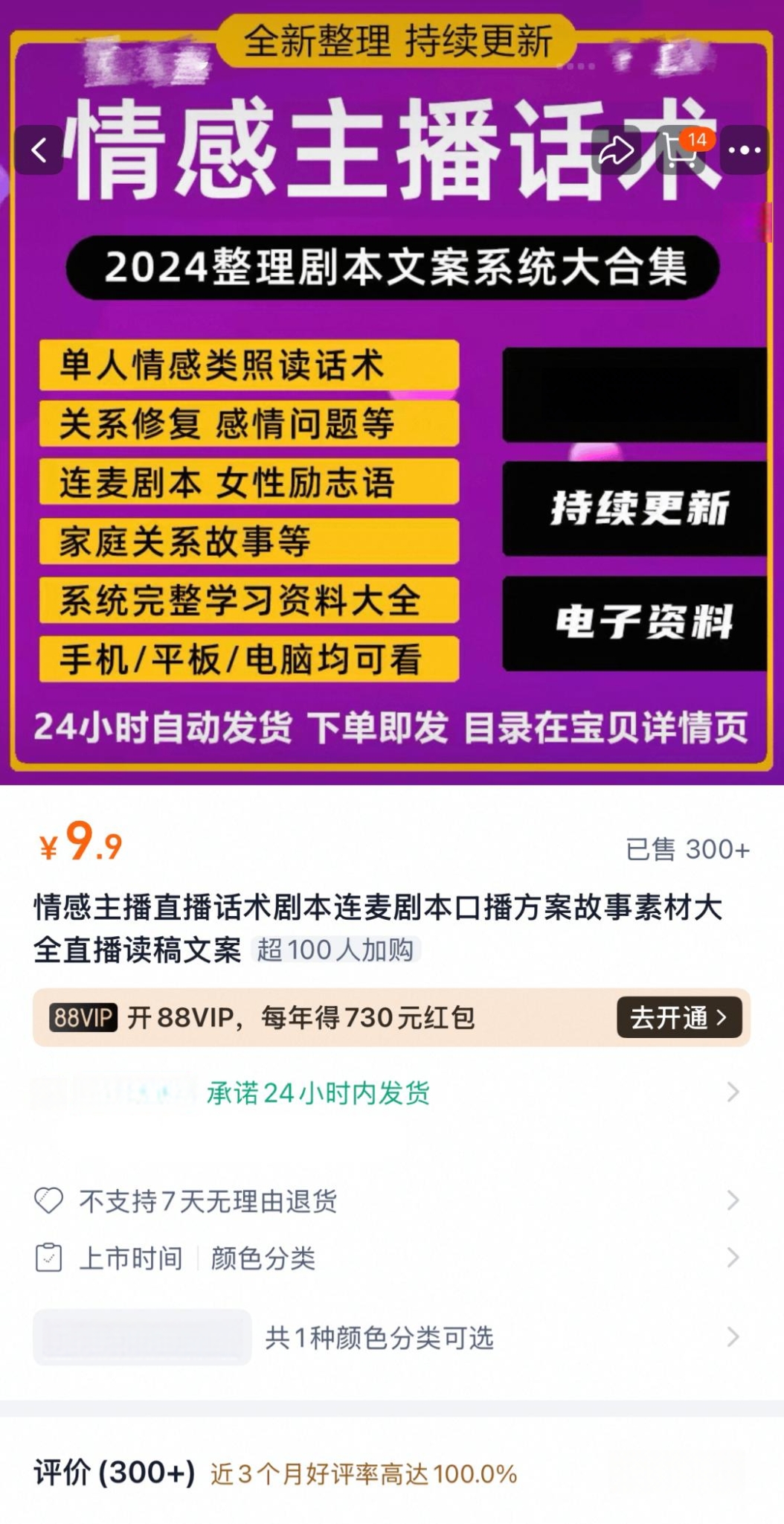The image size is (784, 1524).
Task: Tap 去开通 to activate 88VIP
Action: [678, 1017]
